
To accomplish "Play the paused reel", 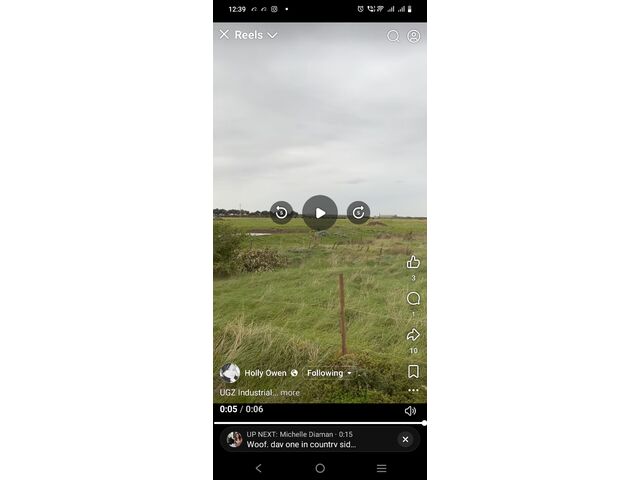I will coord(320,212).
